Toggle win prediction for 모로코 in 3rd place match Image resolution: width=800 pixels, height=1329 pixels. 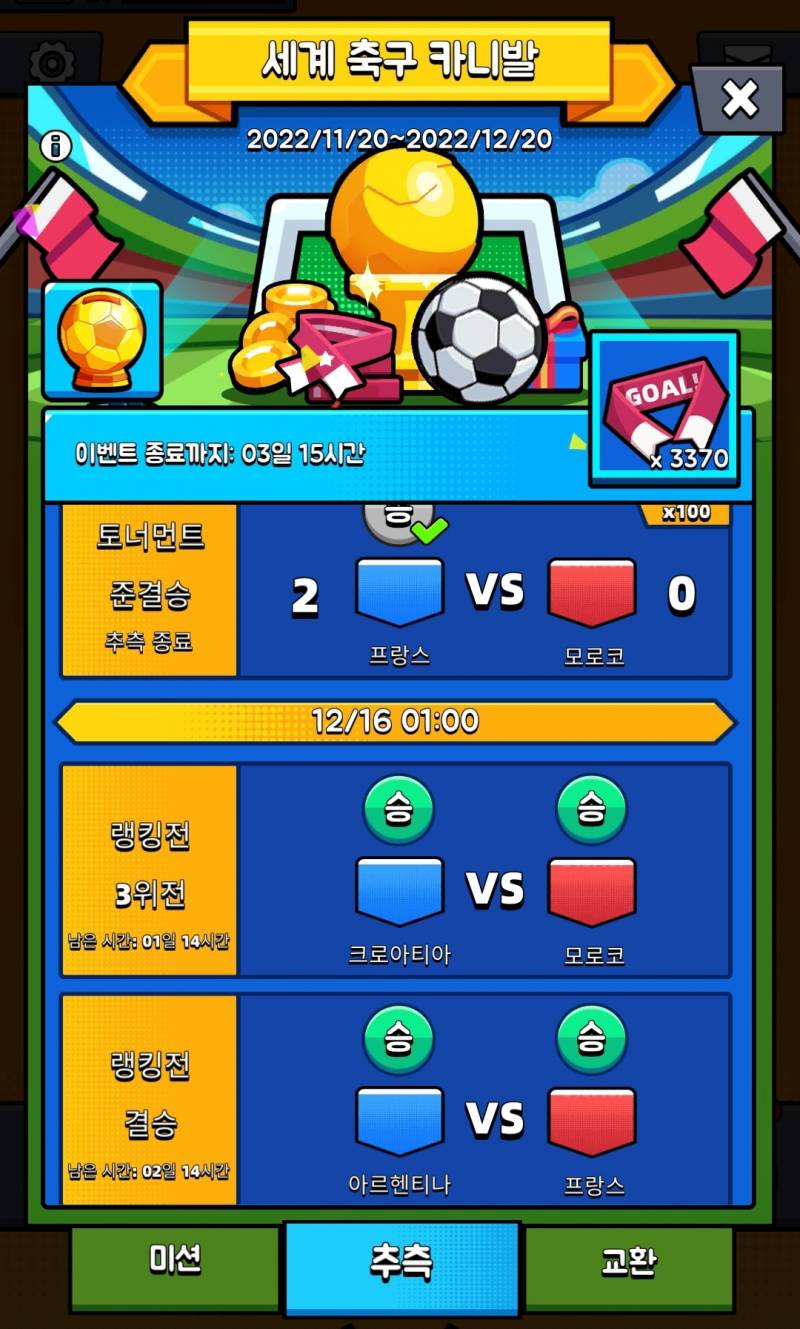pos(592,810)
